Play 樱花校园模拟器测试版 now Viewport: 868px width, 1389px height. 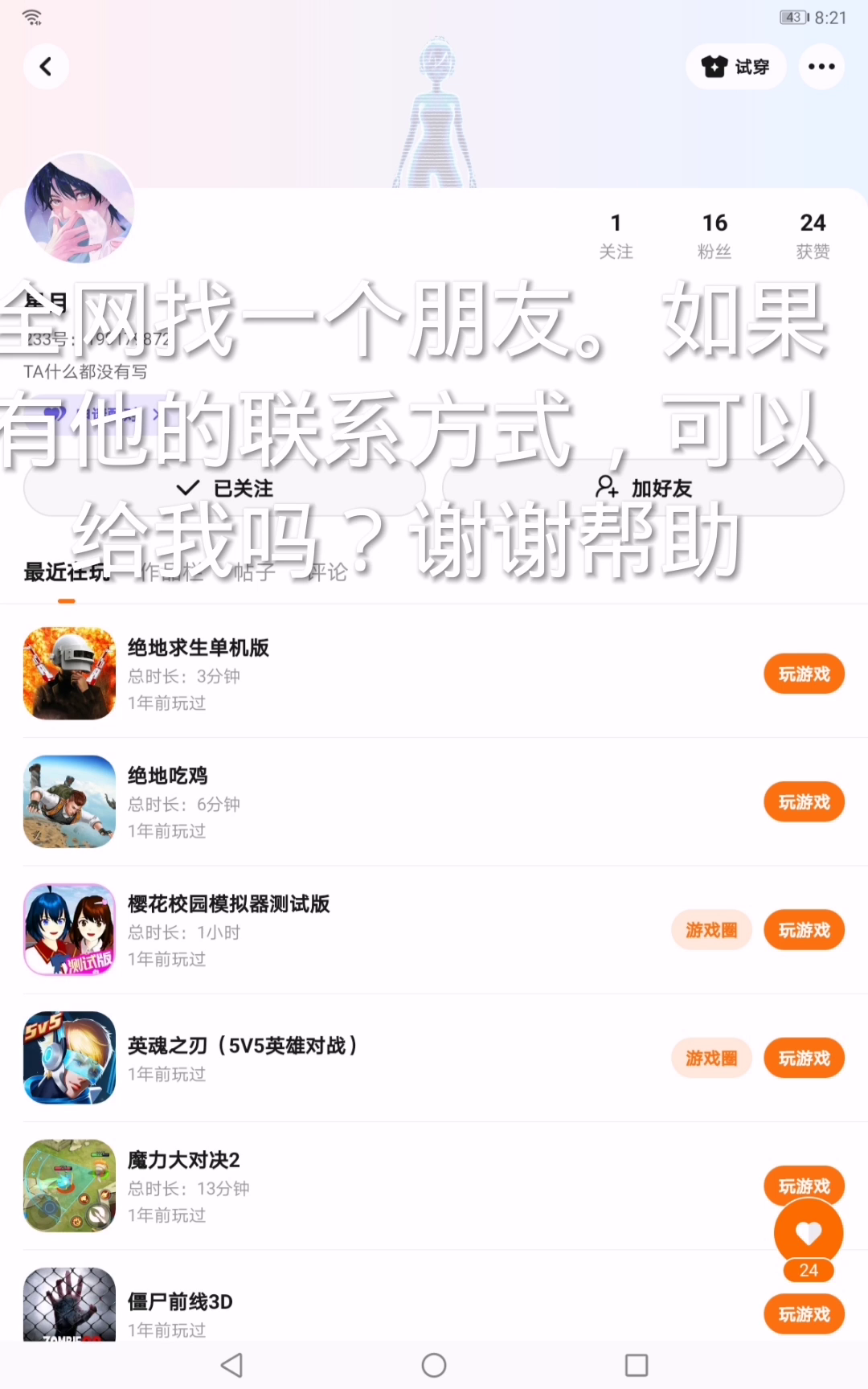click(x=804, y=930)
